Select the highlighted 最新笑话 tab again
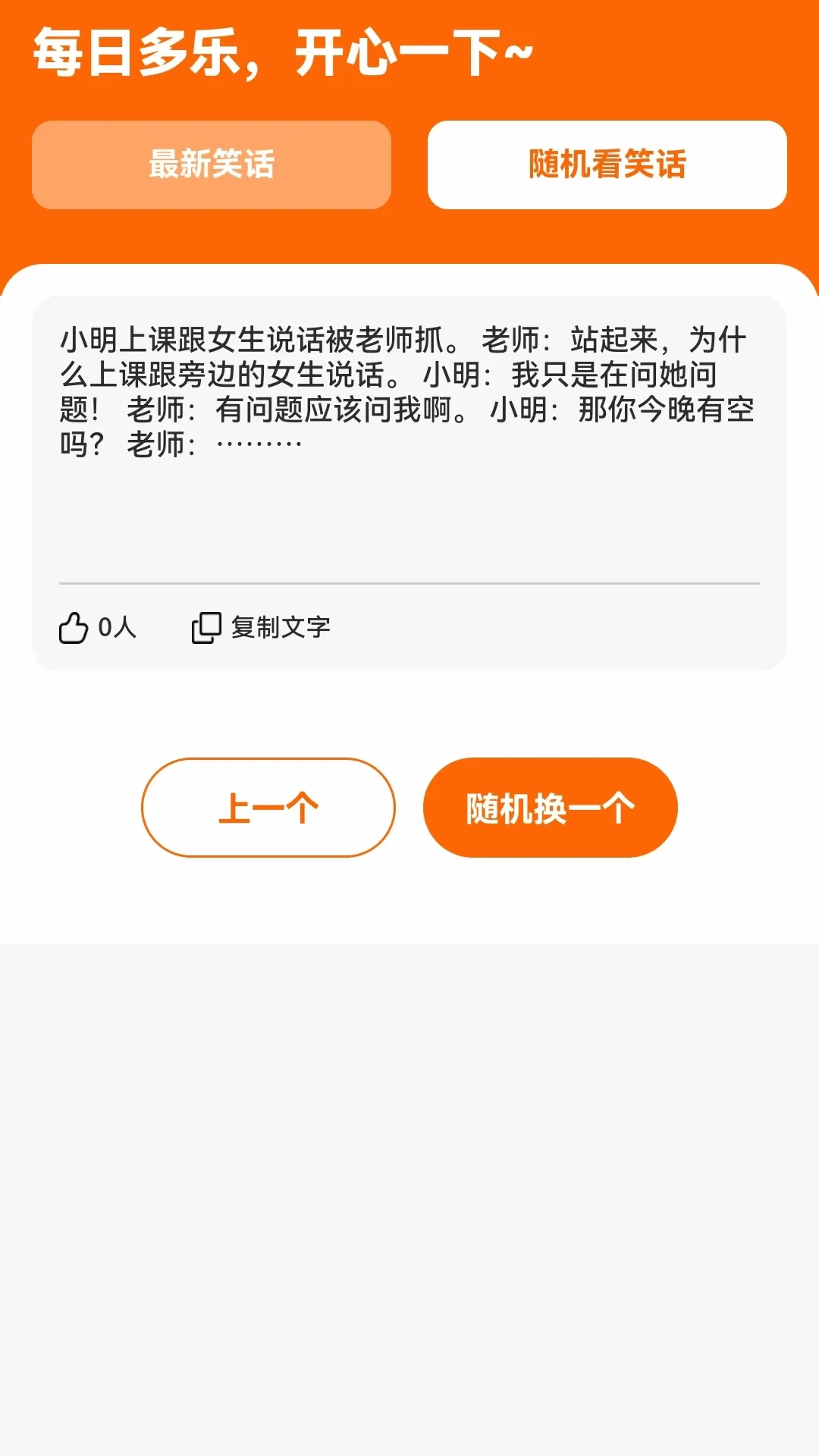This screenshot has height=1456, width=819. pyautogui.click(x=211, y=165)
